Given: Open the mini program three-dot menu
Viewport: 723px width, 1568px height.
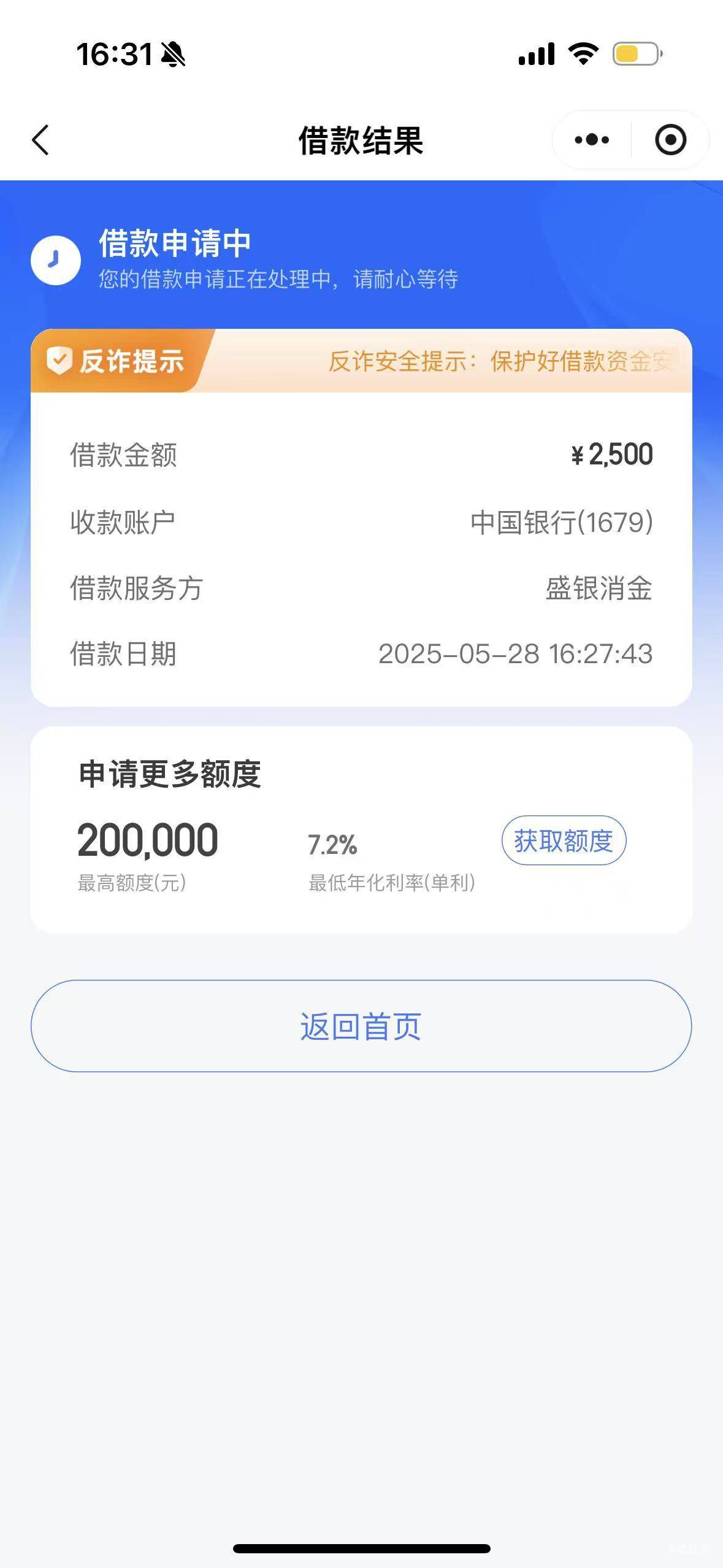Looking at the screenshot, I should (x=592, y=140).
